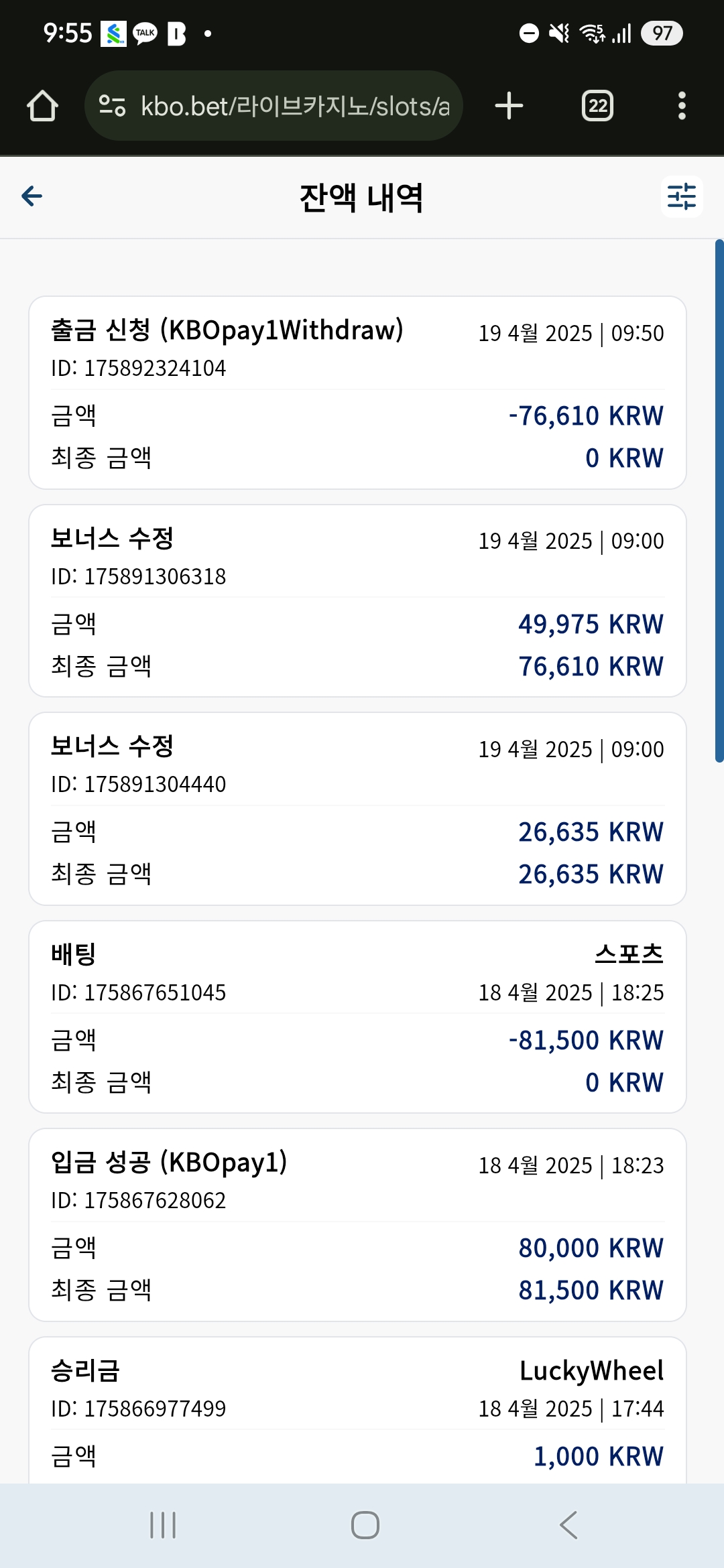Screen dimensions: 724x1568
Task: Open the system recent apps view
Action: [x=163, y=1525]
